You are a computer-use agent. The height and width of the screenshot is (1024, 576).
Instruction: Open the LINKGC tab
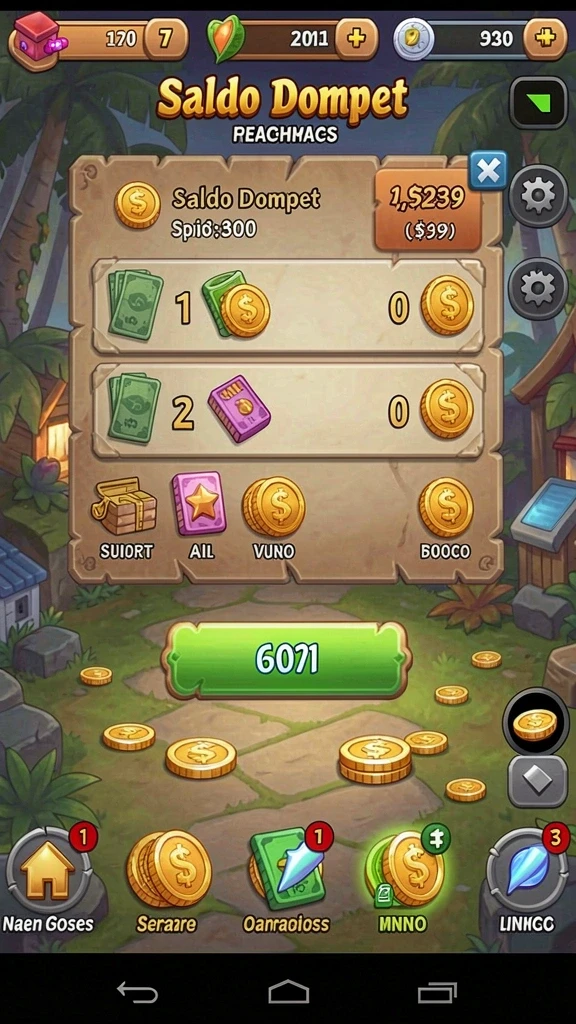(x=528, y=882)
